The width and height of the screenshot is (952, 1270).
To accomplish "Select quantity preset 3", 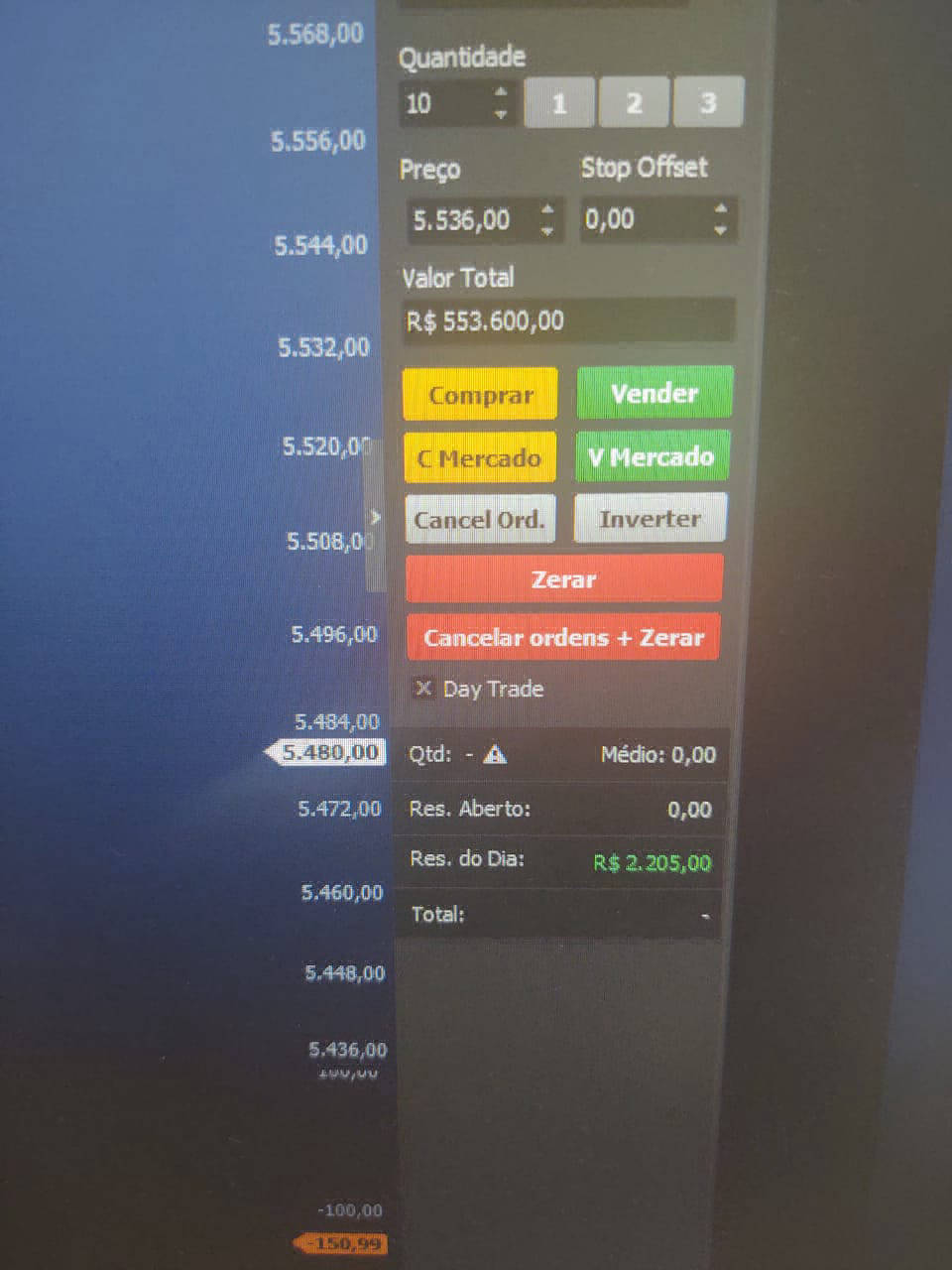I will click(x=707, y=103).
